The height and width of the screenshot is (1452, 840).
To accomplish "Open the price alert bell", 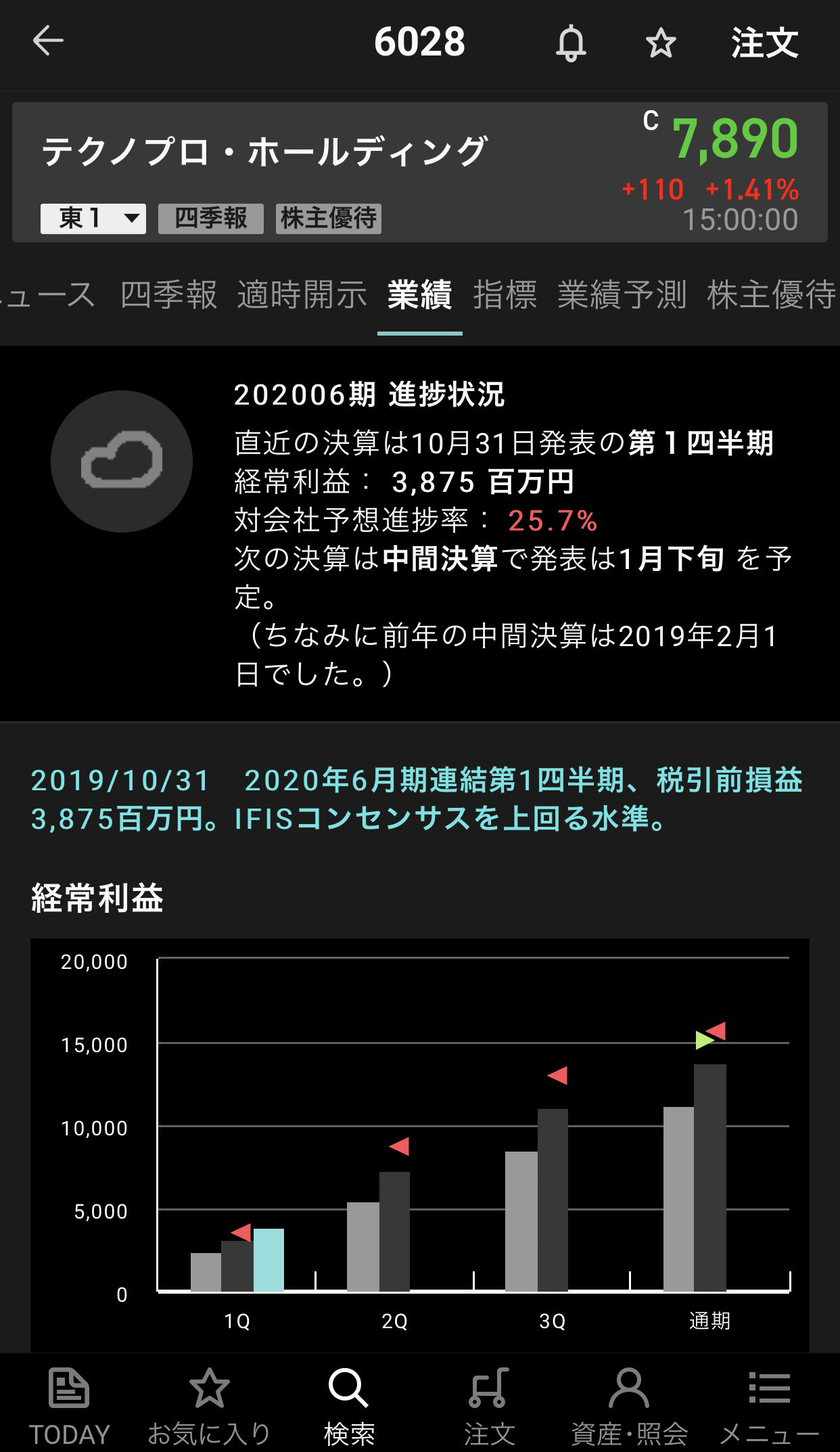I will coord(571,43).
